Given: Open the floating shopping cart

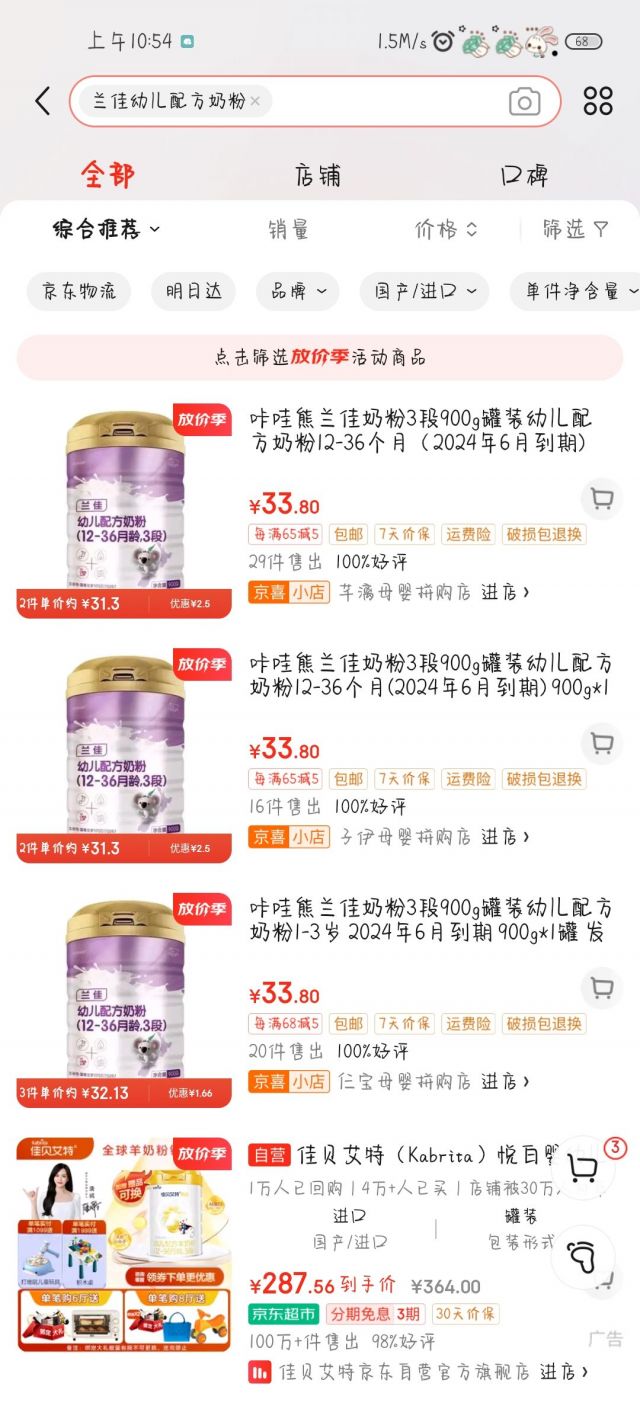Looking at the screenshot, I should (583, 1167).
